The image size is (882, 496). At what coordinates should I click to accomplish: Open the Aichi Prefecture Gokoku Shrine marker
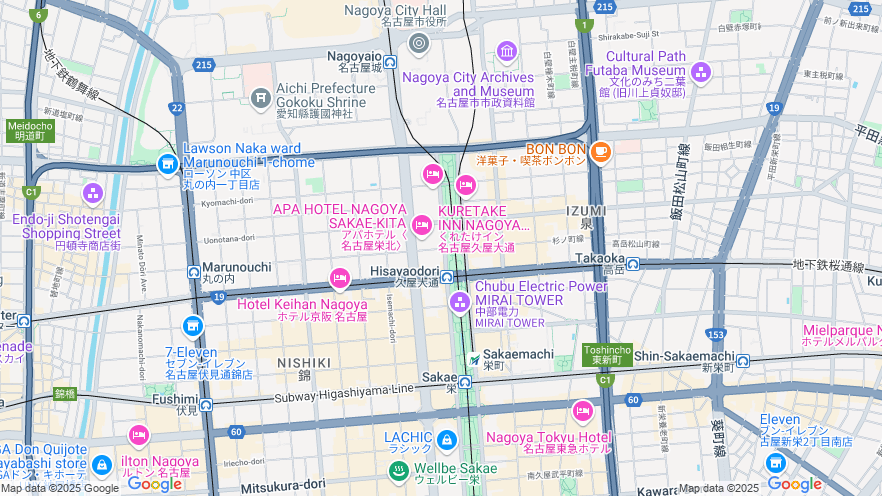pyautogui.click(x=261, y=97)
